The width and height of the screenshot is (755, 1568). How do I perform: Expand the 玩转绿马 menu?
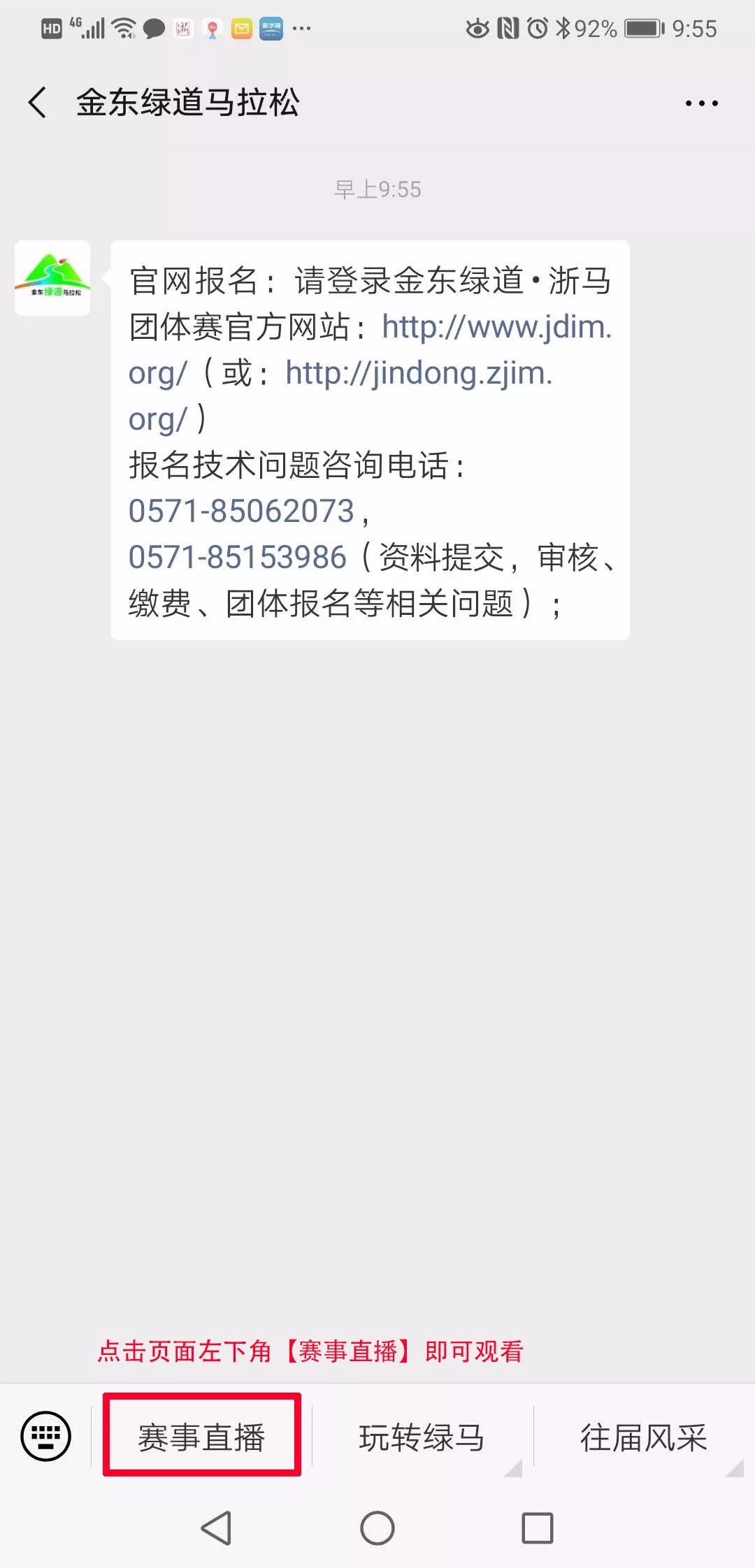click(422, 1437)
